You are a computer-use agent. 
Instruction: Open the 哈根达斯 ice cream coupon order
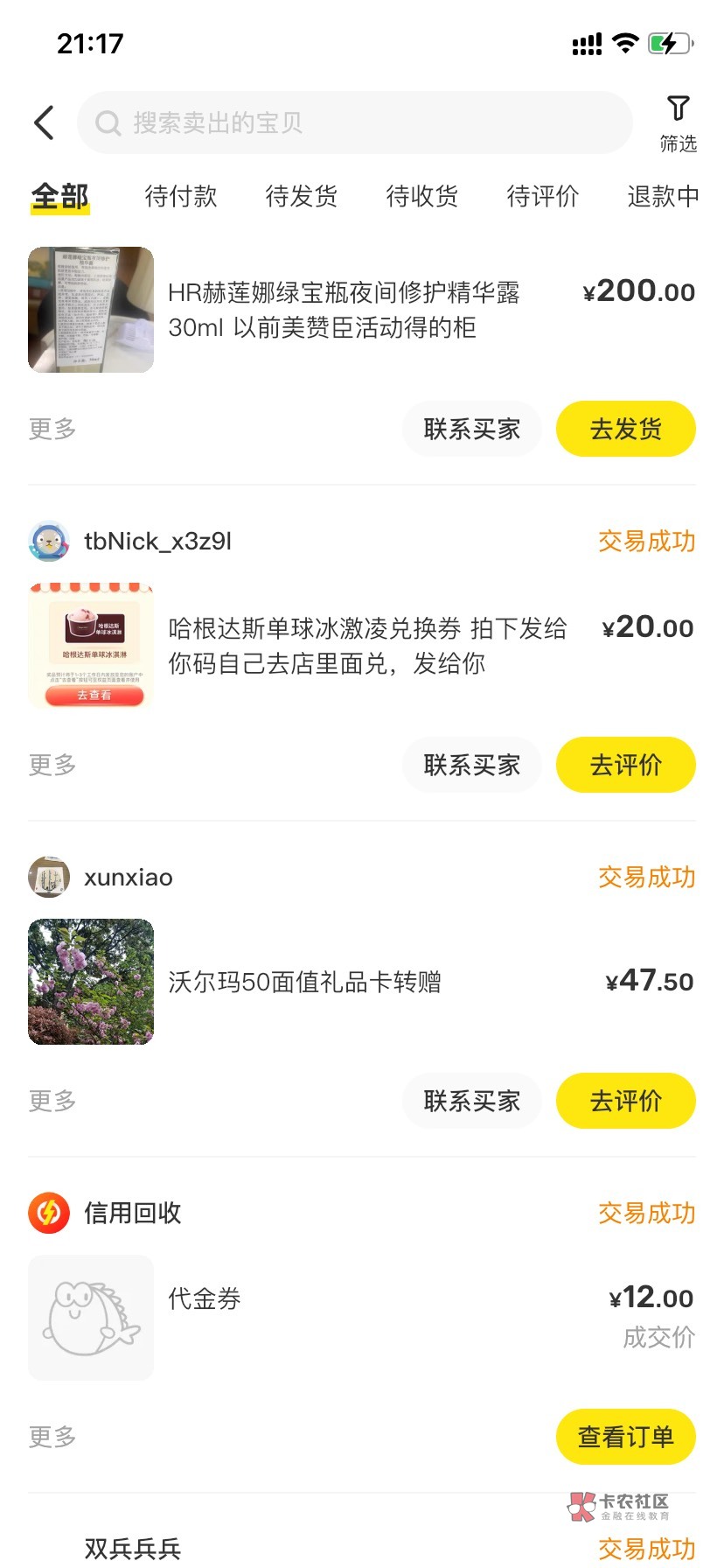(x=367, y=646)
